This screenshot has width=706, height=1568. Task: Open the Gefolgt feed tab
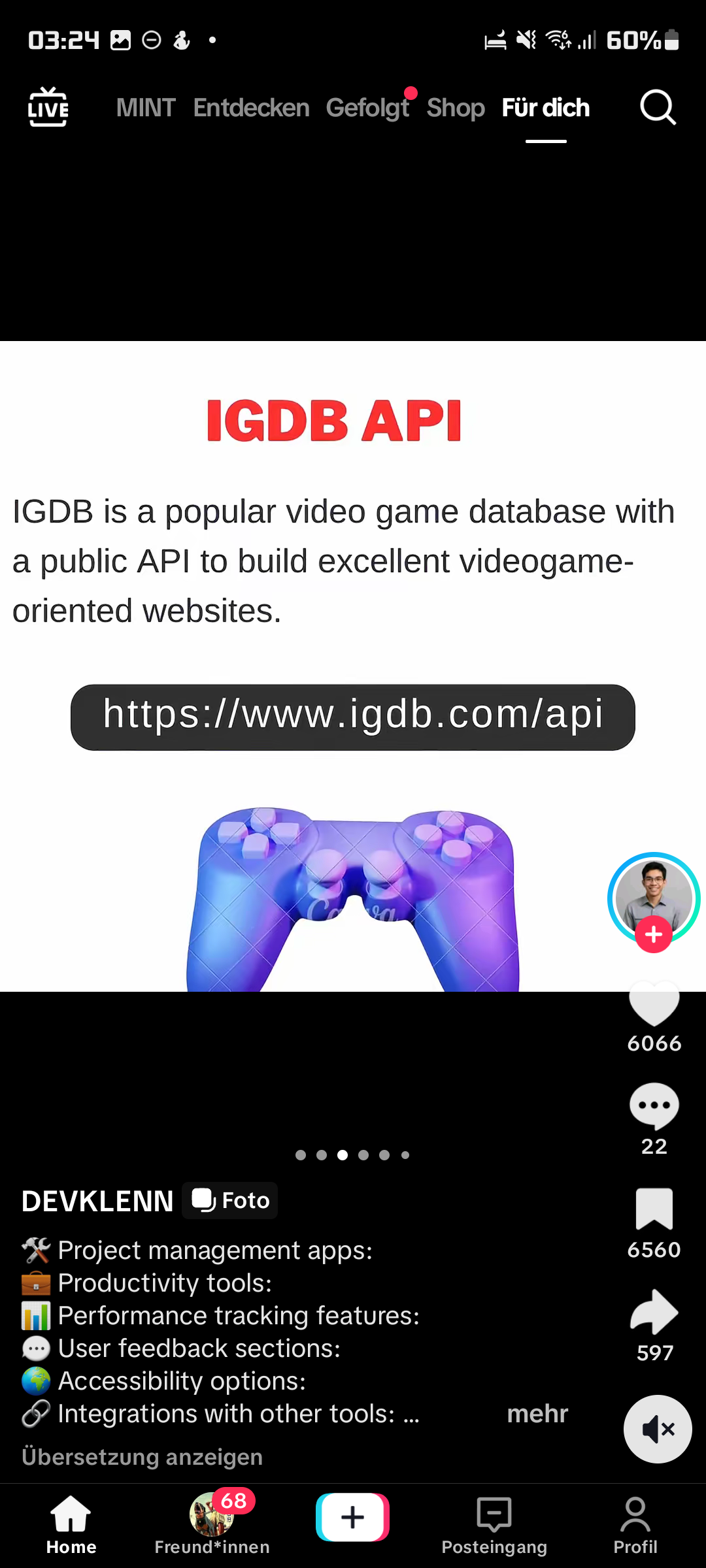pos(368,108)
